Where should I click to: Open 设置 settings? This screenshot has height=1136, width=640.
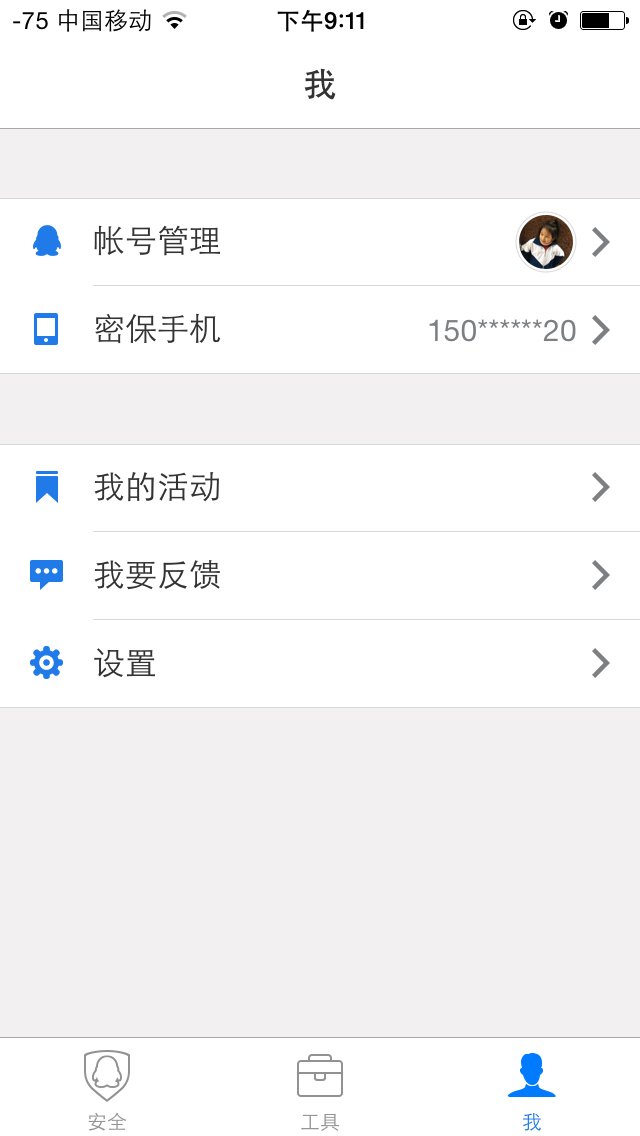pyautogui.click(x=320, y=663)
